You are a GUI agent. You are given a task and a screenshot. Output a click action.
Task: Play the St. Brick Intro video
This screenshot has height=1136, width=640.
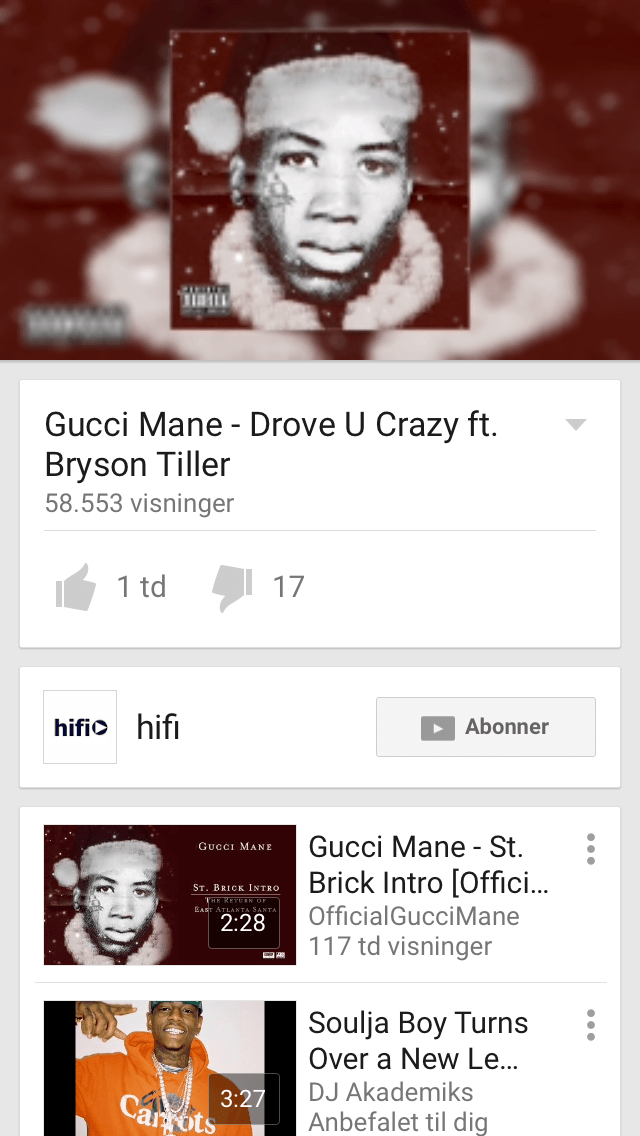[170, 895]
